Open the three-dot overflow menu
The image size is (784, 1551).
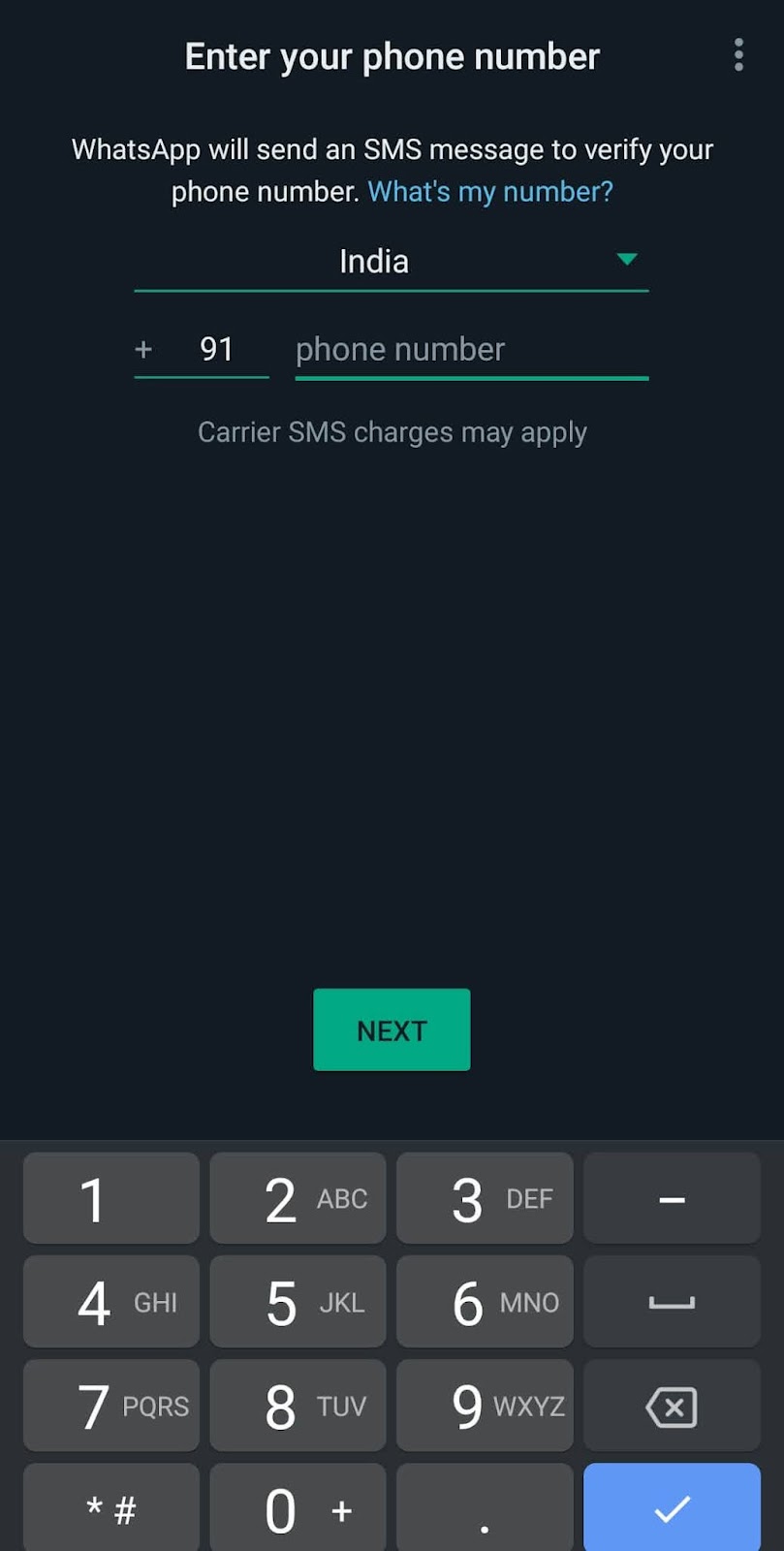738,55
